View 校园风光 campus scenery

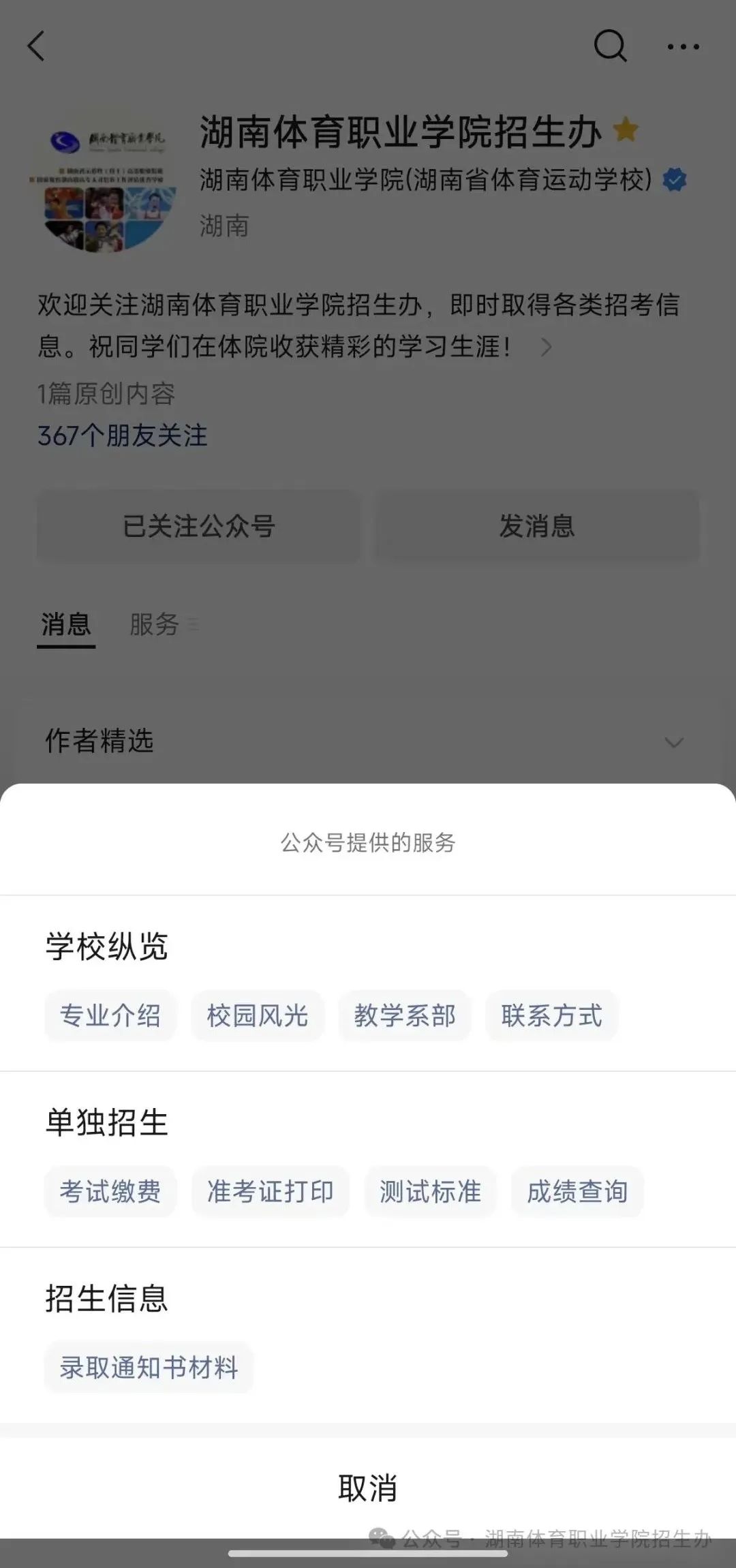(x=258, y=1015)
